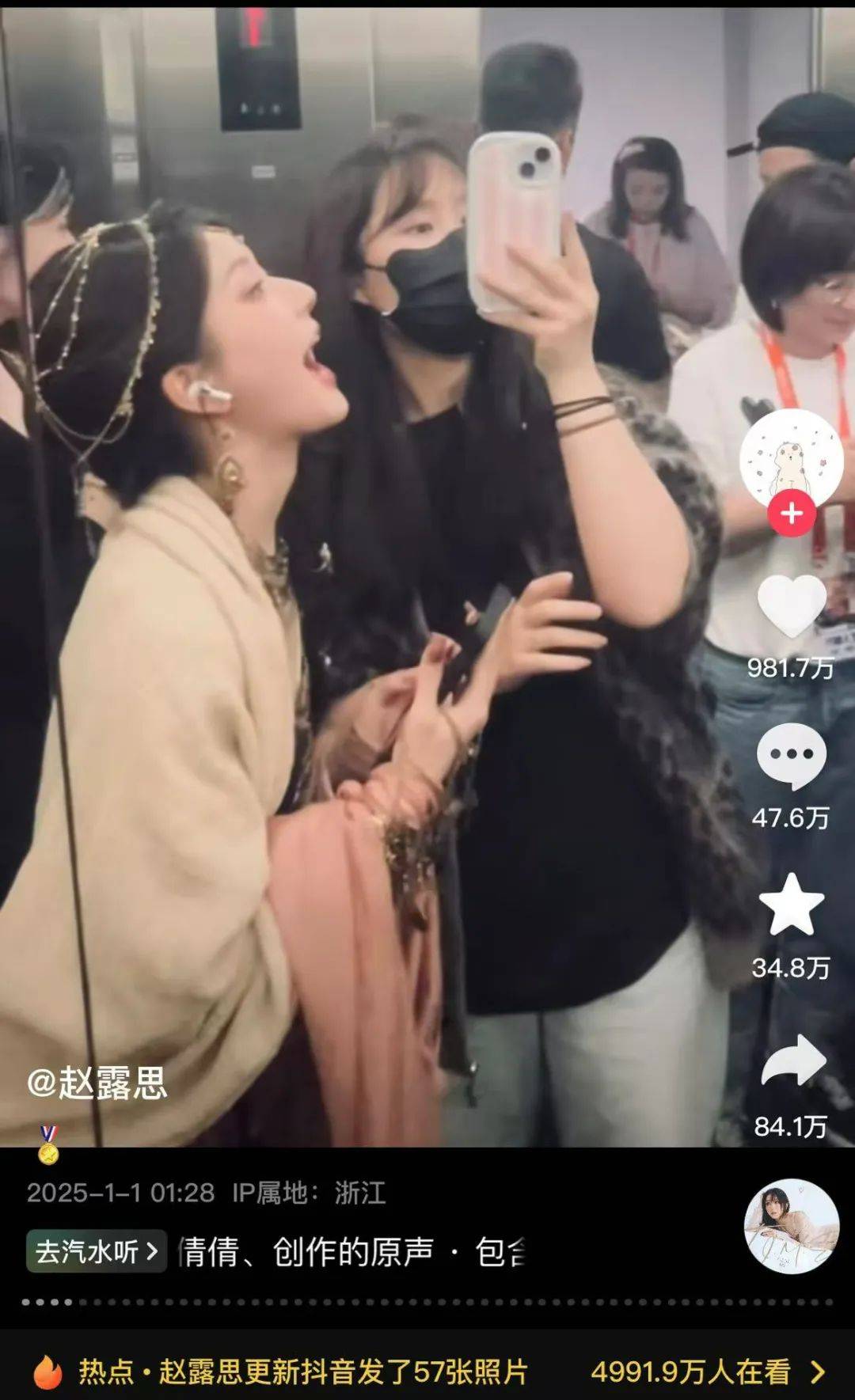Open the 热点 trending topic banner
Viewport: 855px width, 1400px height.
click(x=427, y=1371)
